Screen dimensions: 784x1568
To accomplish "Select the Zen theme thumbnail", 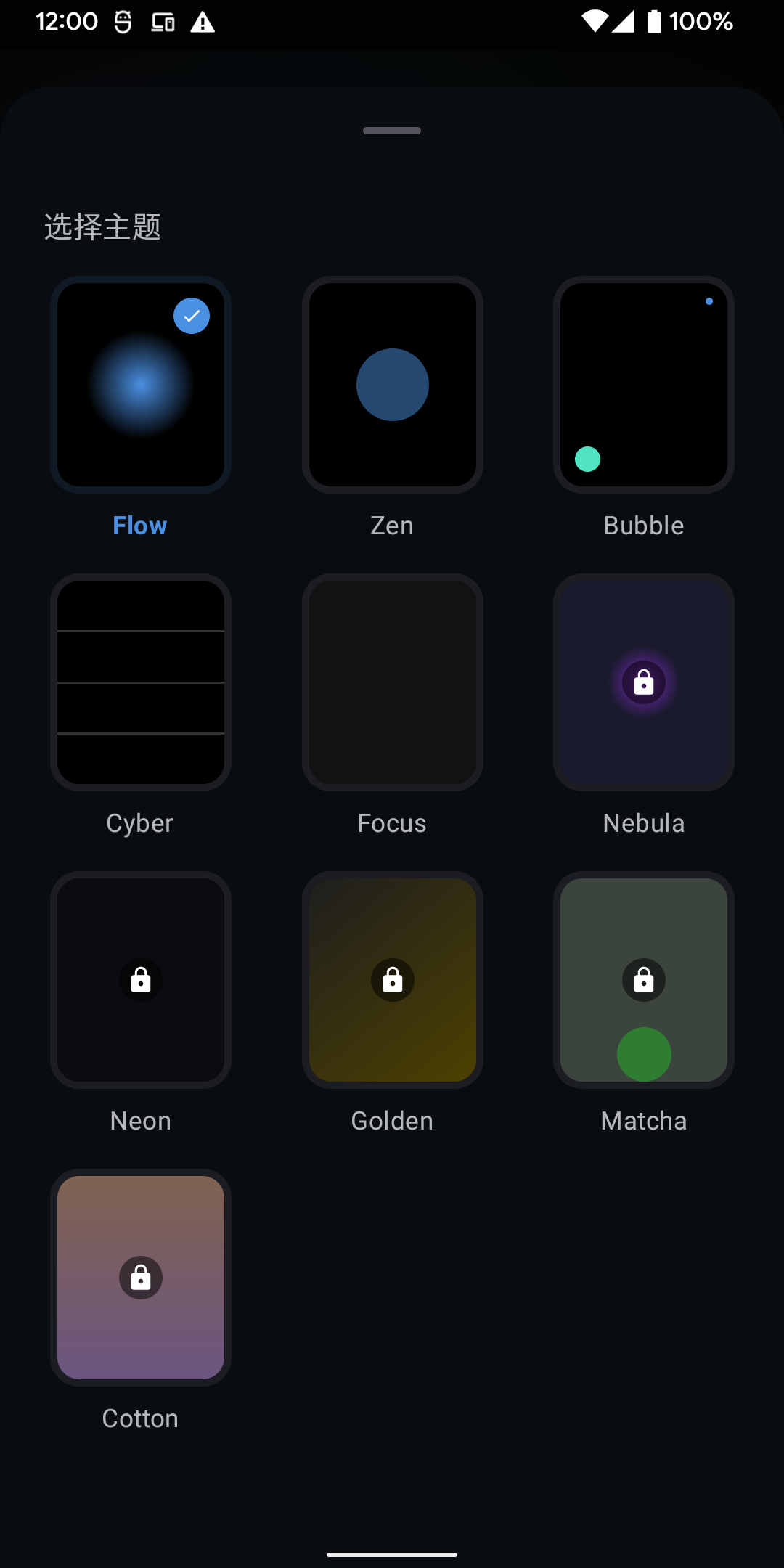I will pyautogui.click(x=392, y=385).
